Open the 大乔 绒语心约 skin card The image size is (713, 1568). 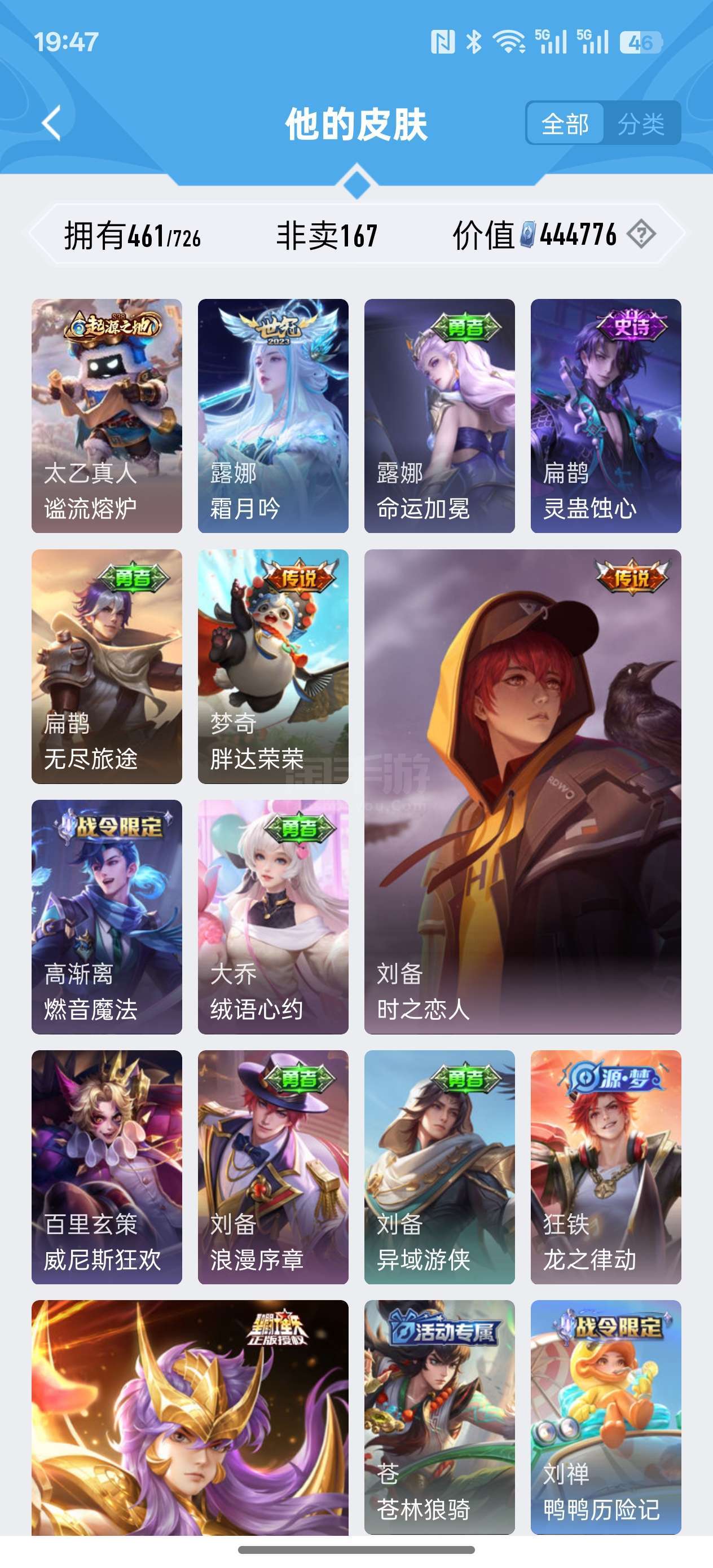[x=273, y=916]
